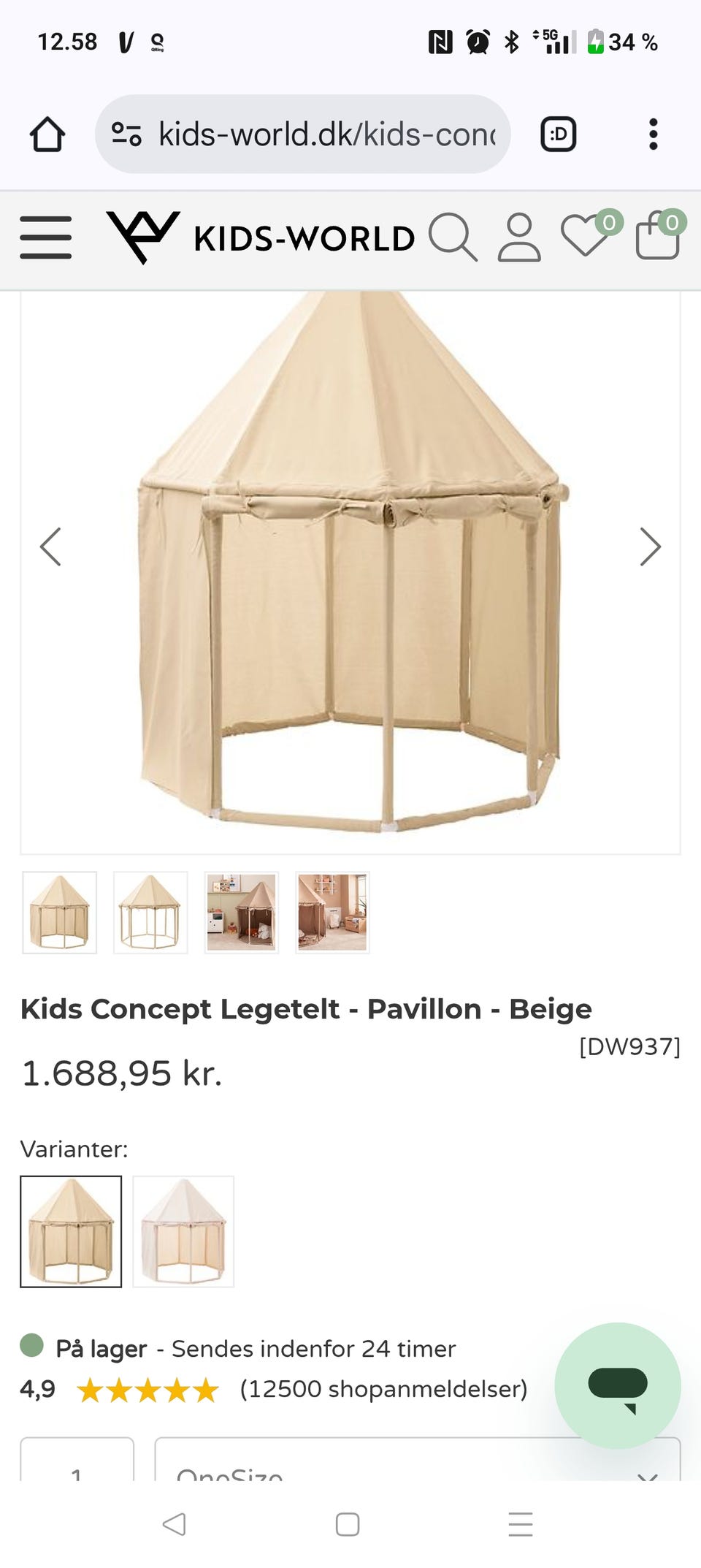The image size is (701, 1568).
Task: Go to the Kids-World homepage logo
Action: tap(261, 237)
